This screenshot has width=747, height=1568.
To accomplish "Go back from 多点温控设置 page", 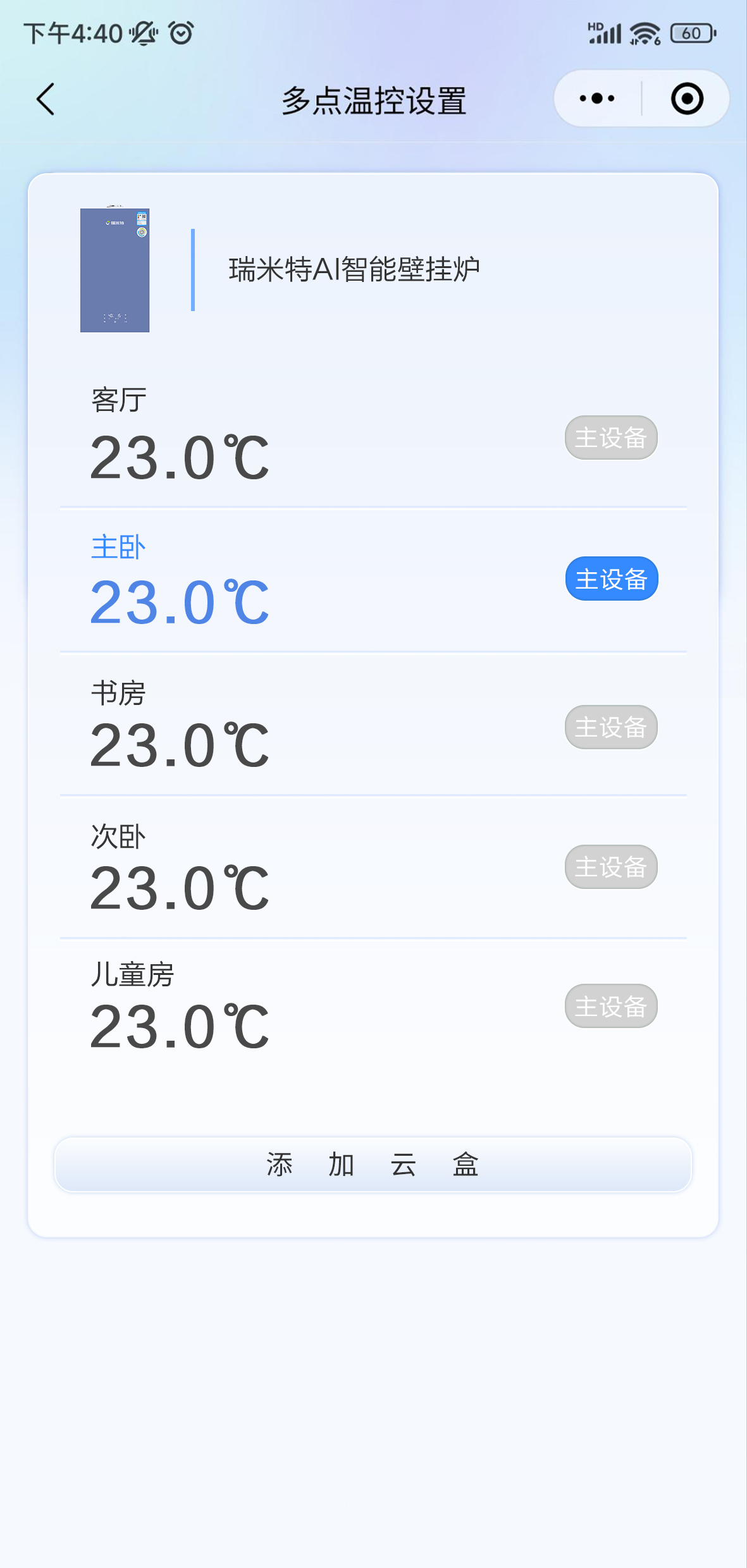I will coord(46,99).
